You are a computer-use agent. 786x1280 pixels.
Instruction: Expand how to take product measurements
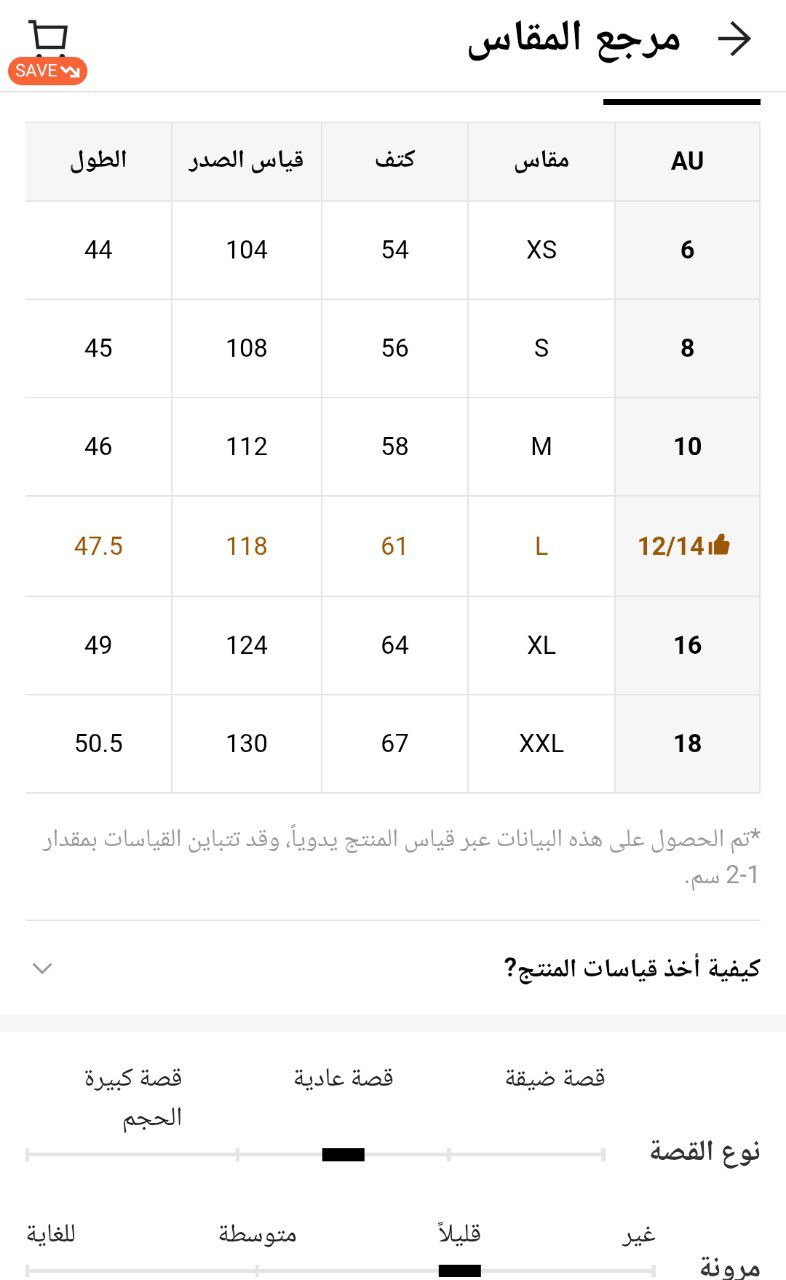pyautogui.click(x=42, y=968)
